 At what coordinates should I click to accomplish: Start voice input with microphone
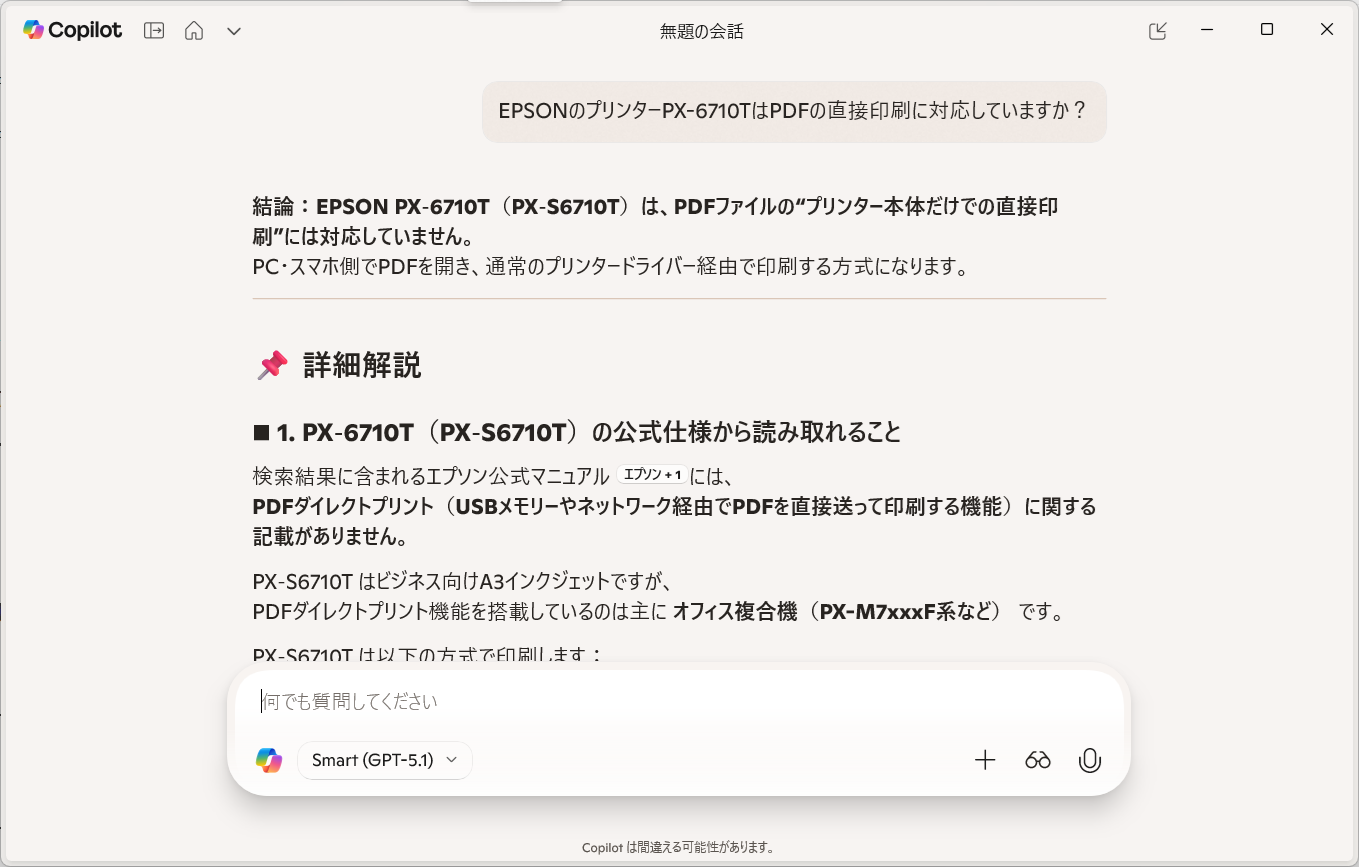[x=1090, y=760]
